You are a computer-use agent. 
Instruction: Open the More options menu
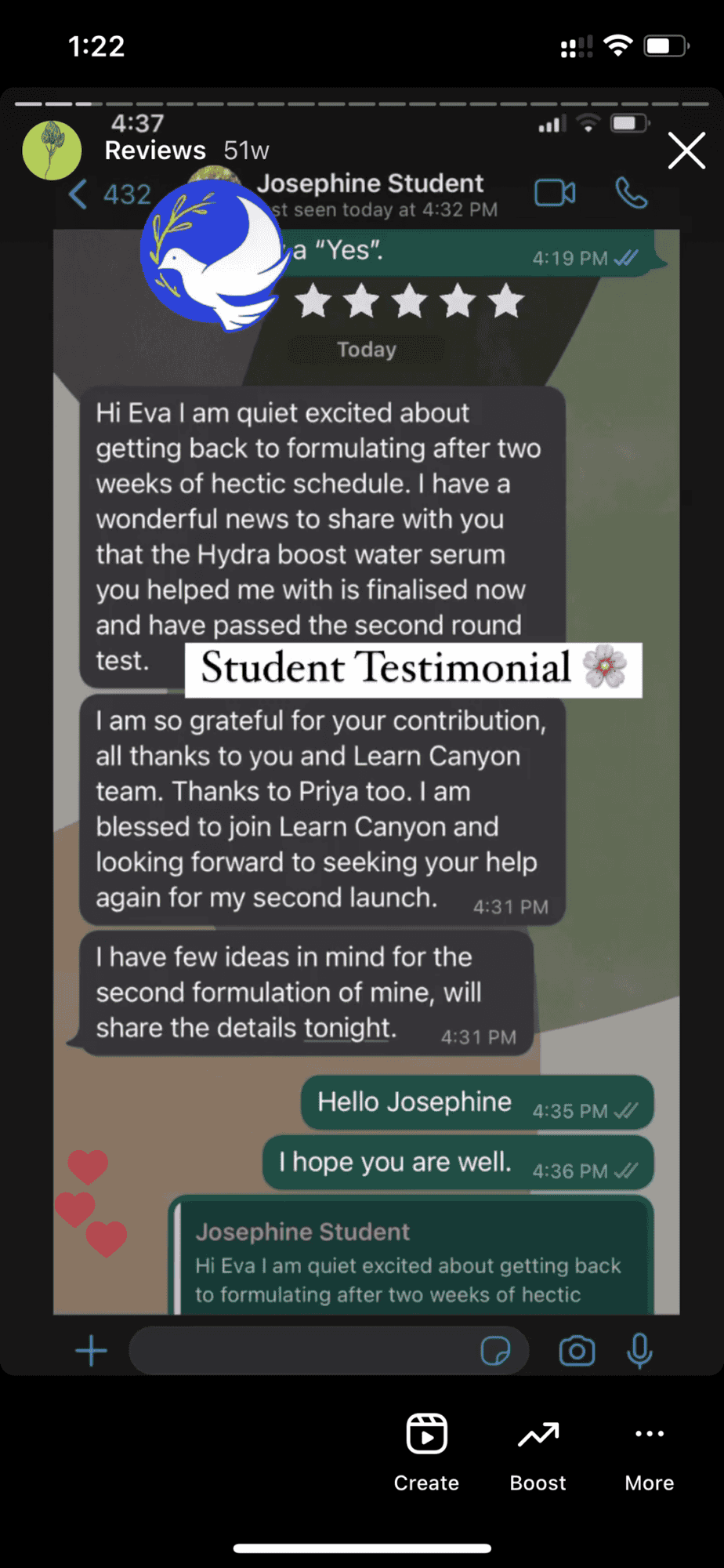649,1453
